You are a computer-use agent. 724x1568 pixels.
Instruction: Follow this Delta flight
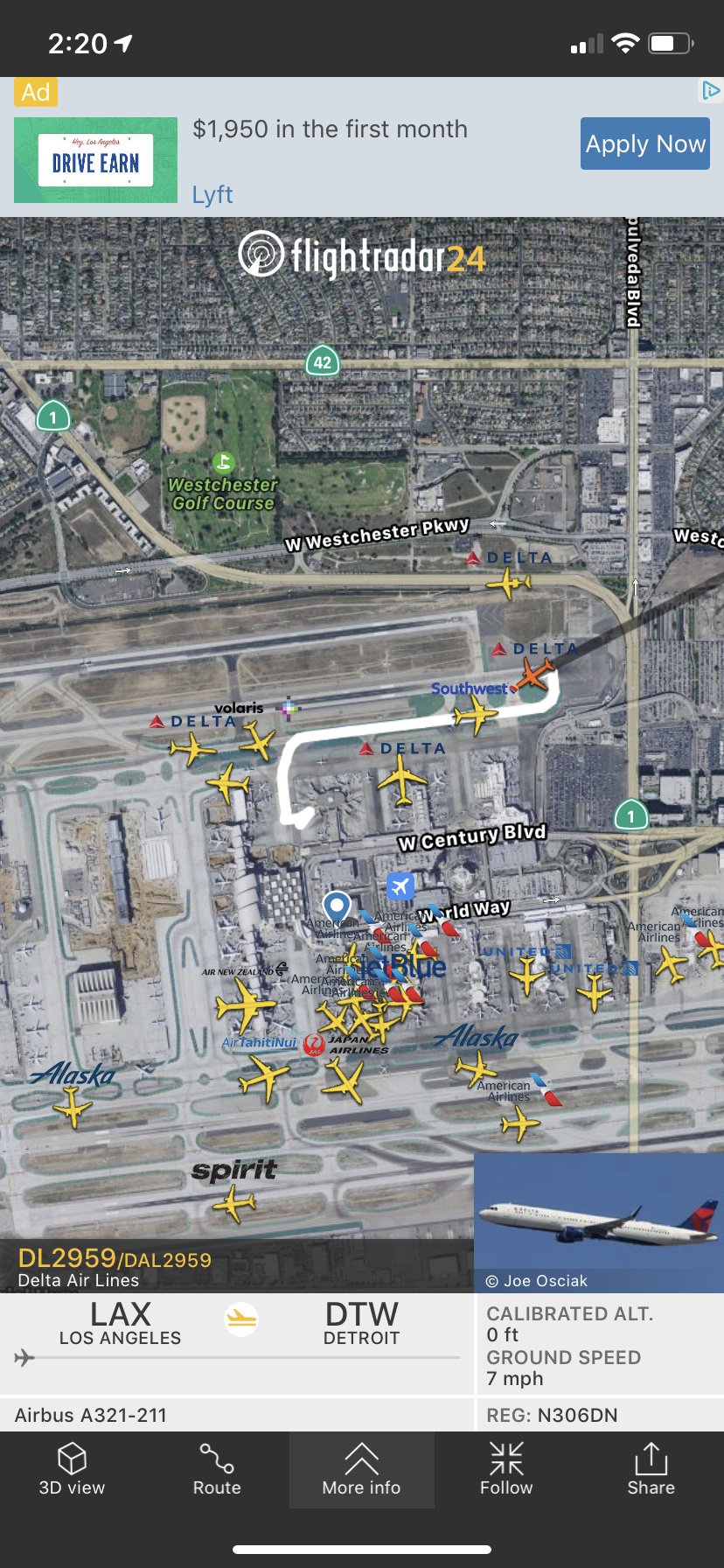[x=506, y=1470]
